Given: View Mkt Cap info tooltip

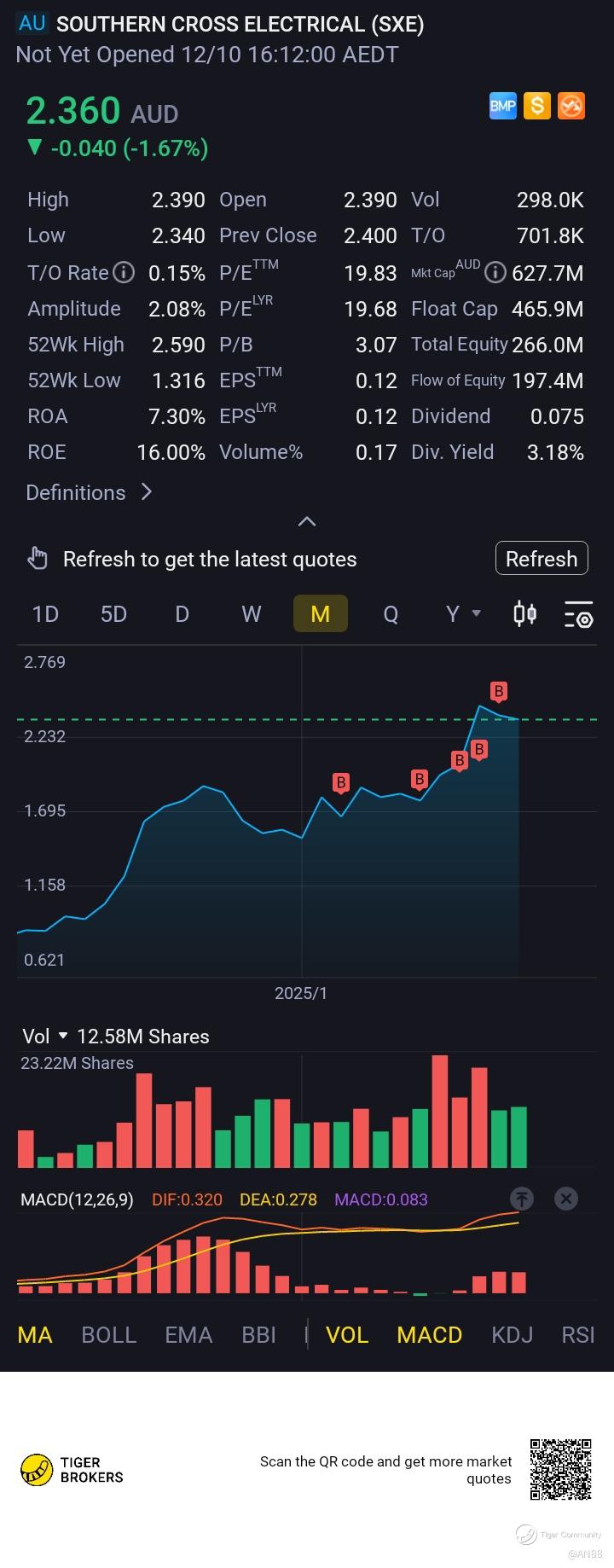Looking at the screenshot, I should pos(495,273).
